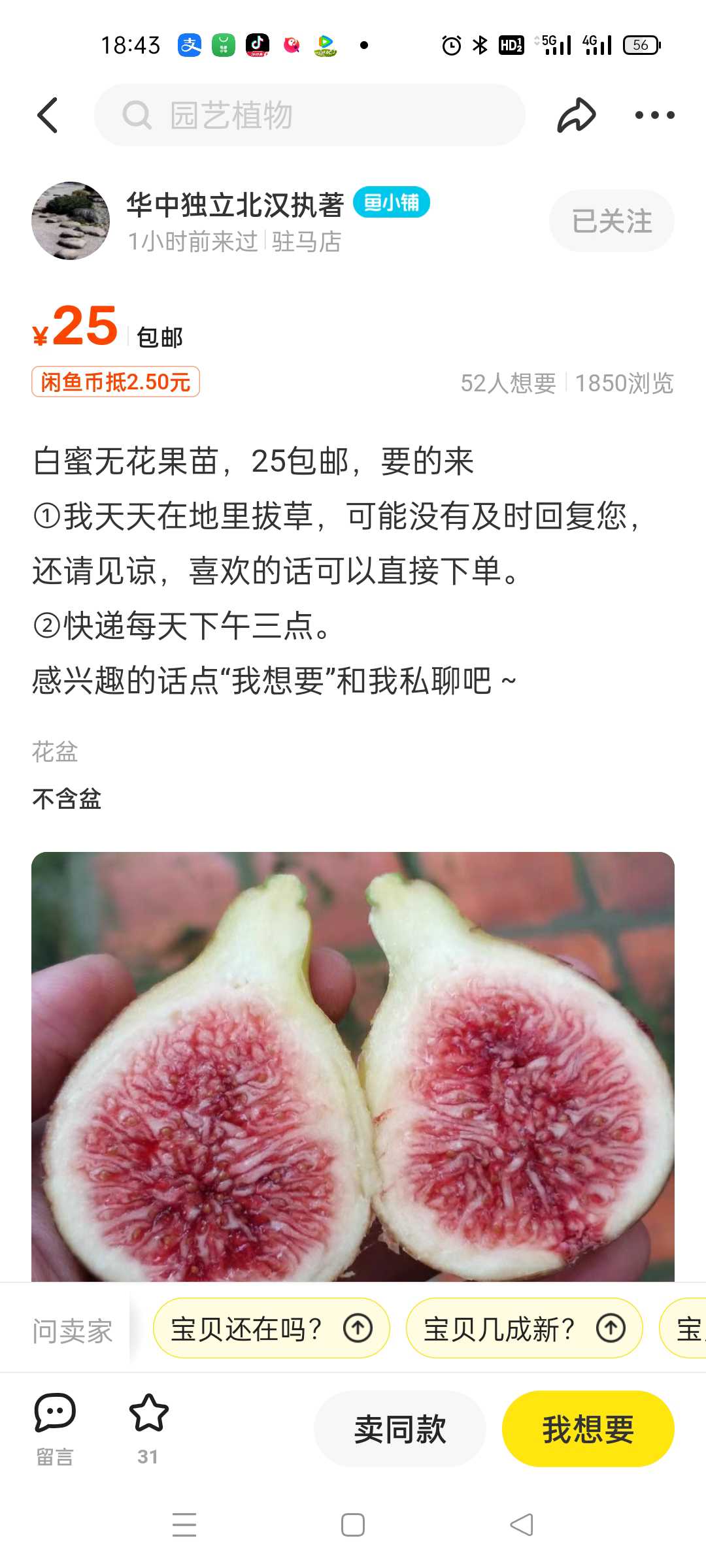Go back using the top-left arrow

click(48, 116)
